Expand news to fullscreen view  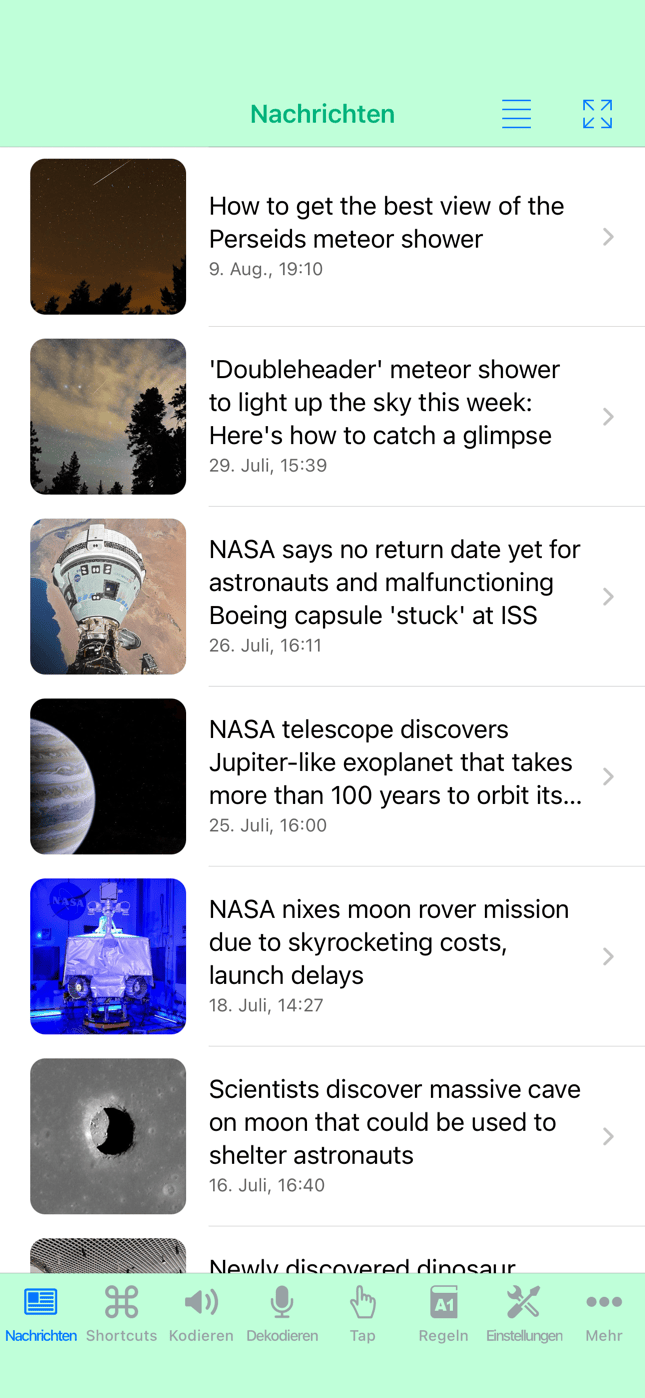point(597,114)
